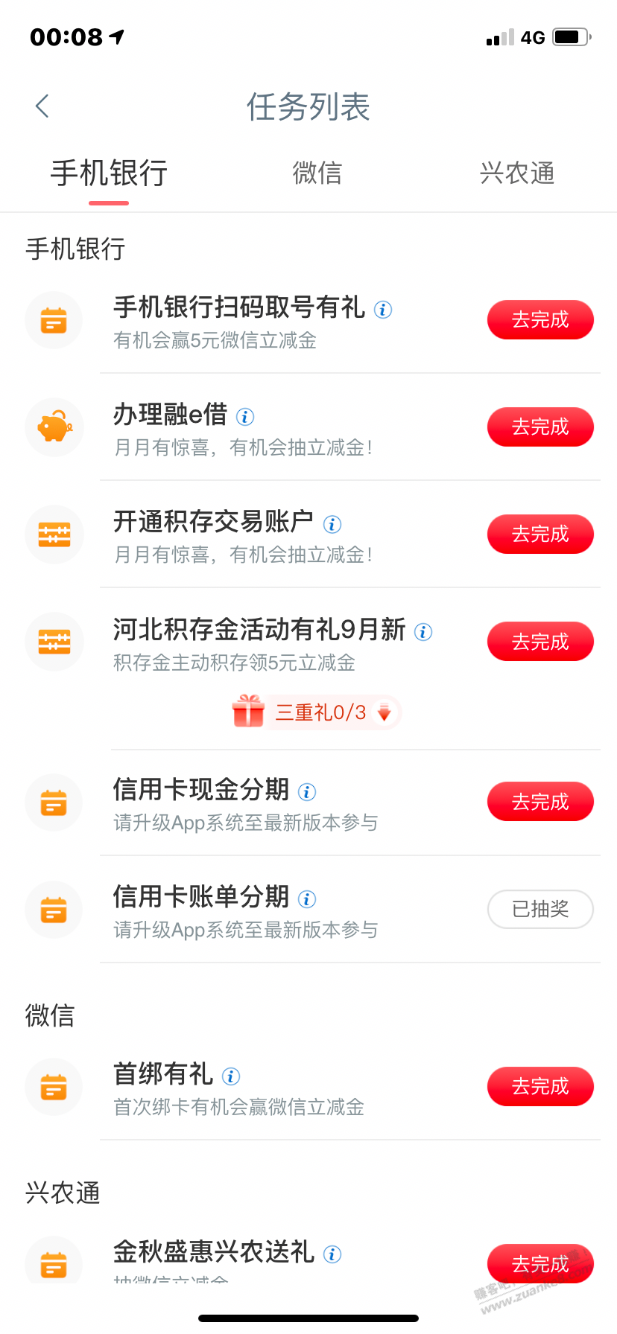The image size is (617, 1334).
Task: Open the 三重礼0/3 gift badge
Action: coord(316,713)
